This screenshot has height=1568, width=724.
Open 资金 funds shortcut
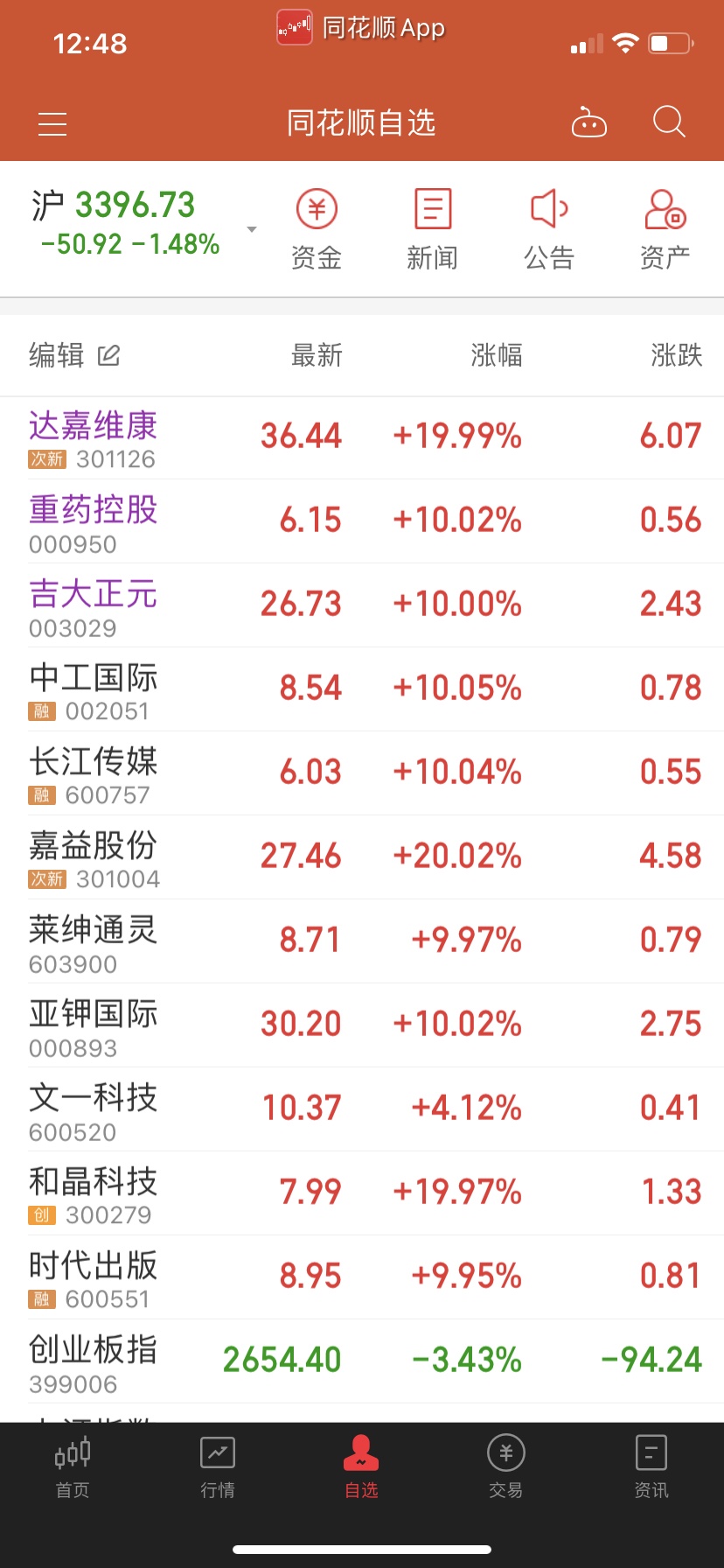click(x=317, y=229)
